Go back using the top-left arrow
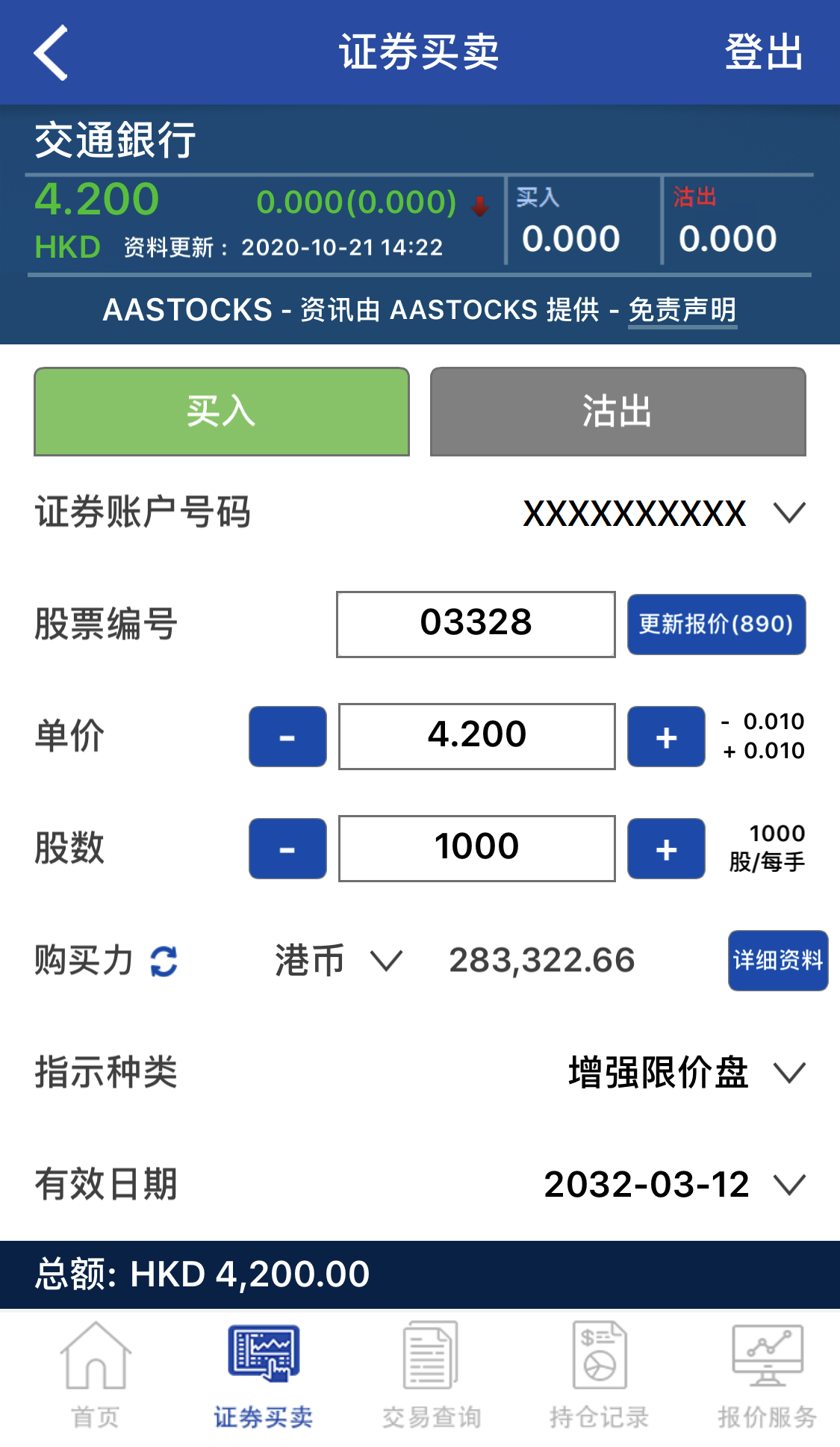The image size is (840, 1447). pyautogui.click(x=51, y=52)
